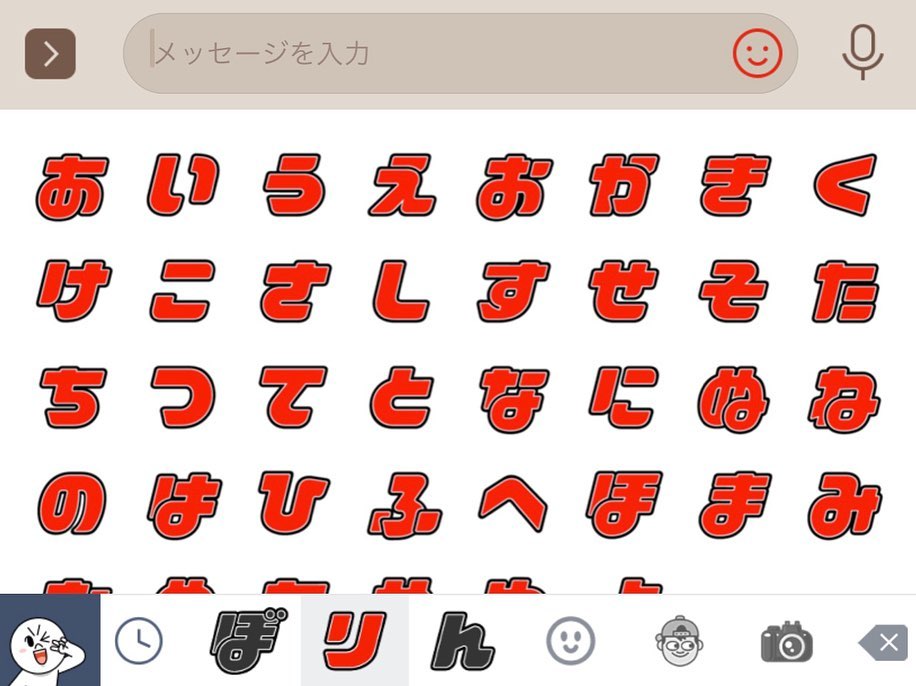Viewport: 916px width, 686px height.
Task: Delete last character with backspace key
Action: [884, 641]
